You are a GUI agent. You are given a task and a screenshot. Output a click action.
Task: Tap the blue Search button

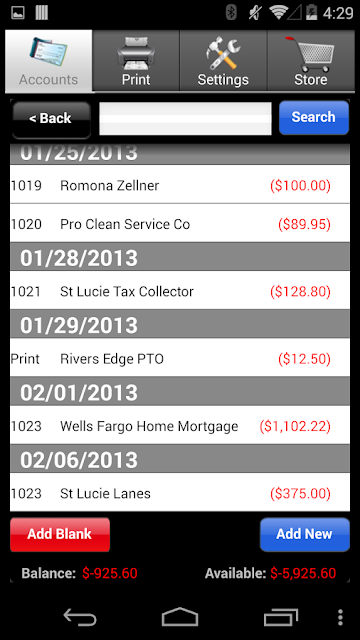pos(314,118)
